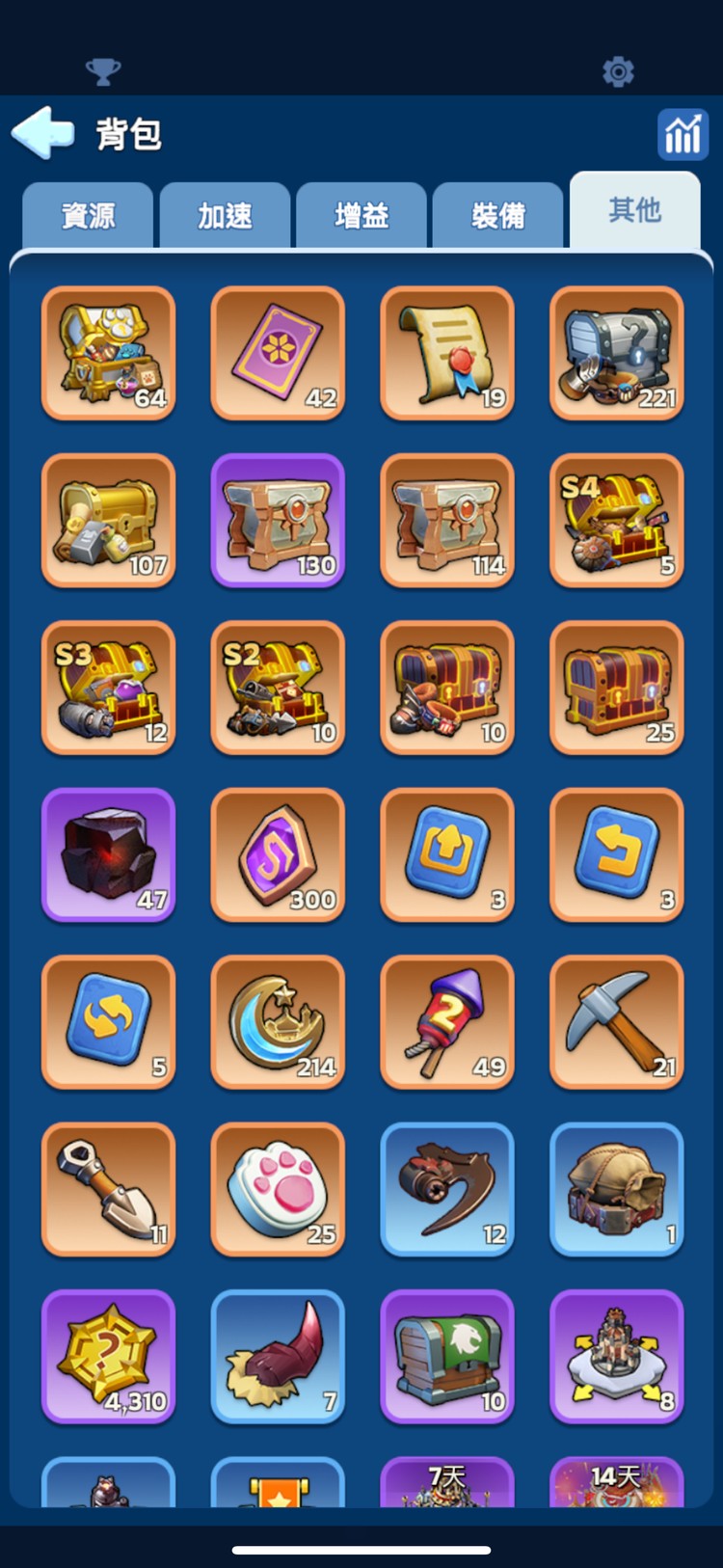Select the dark ore item with 47

tap(108, 854)
